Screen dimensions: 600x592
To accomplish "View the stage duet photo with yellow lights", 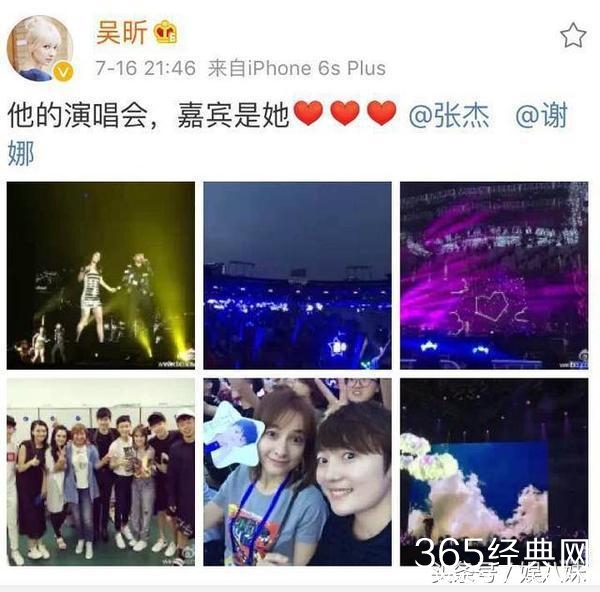I will 100,274.
